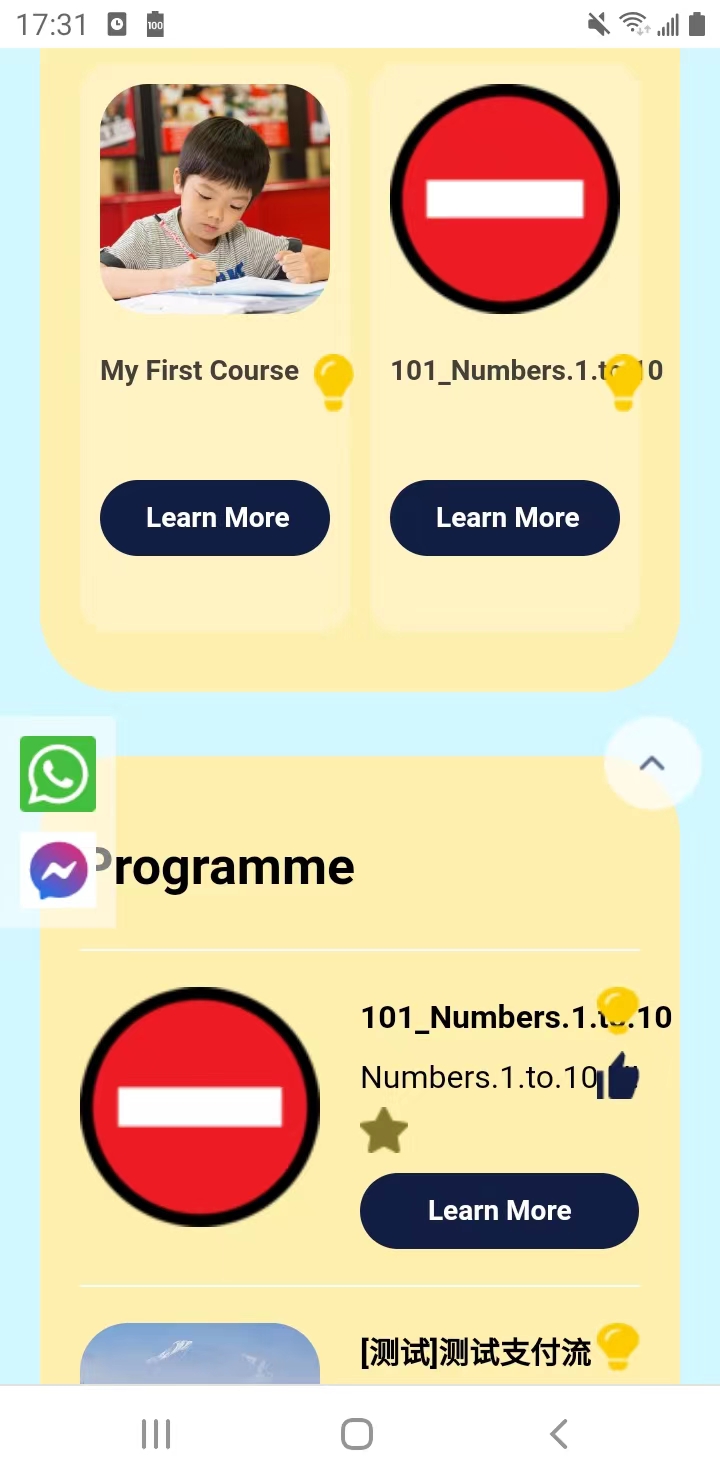
Task: Open My First Course photo card
Action: pyautogui.click(x=215, y=199)
